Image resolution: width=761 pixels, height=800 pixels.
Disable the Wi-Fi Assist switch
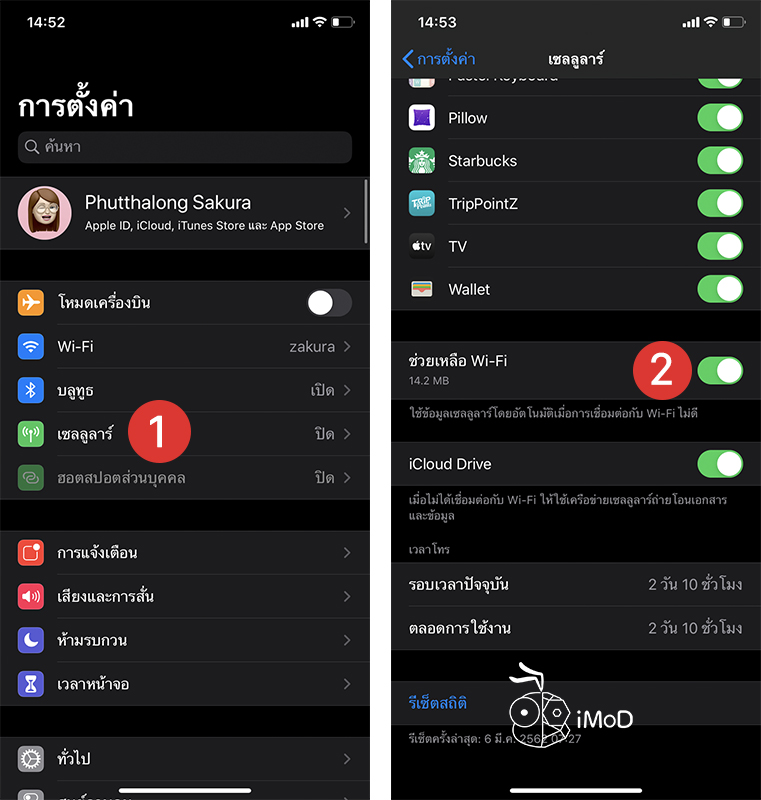coord(720,370)
